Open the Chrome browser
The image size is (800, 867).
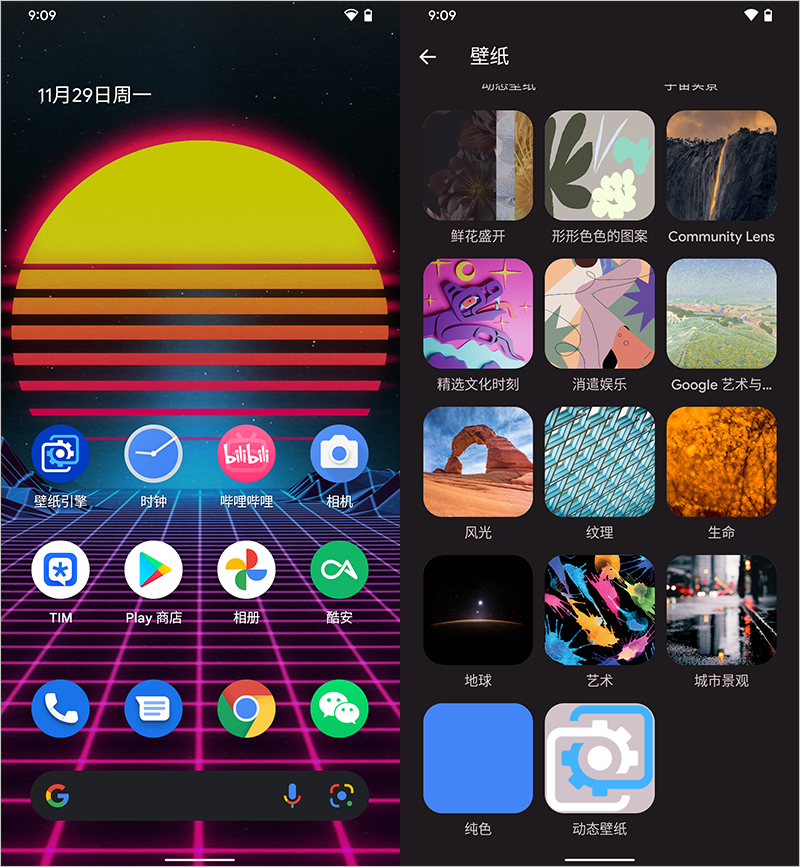(247, 709)
